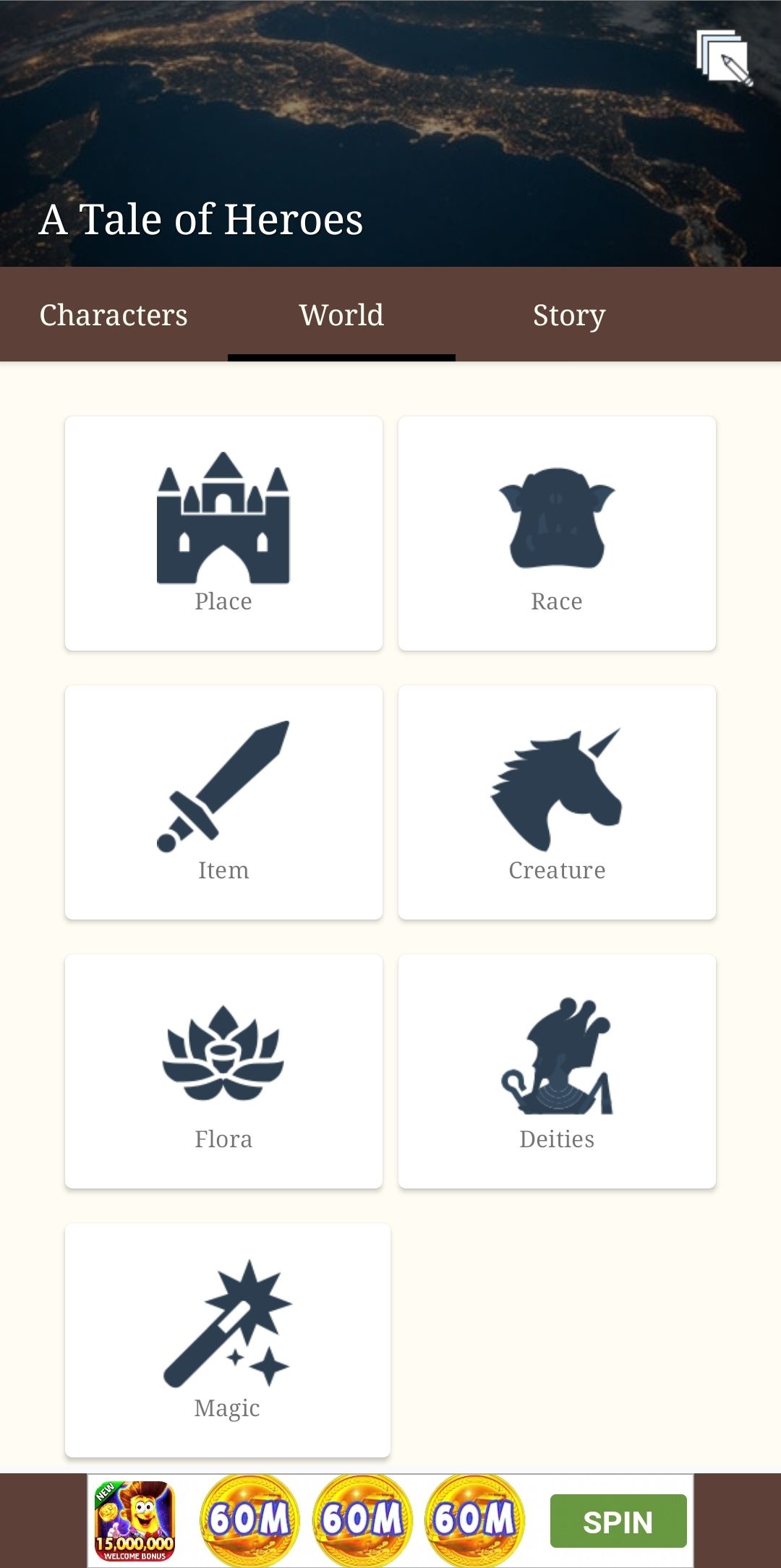
Task: Open the Magic card
Action: 227,1340
